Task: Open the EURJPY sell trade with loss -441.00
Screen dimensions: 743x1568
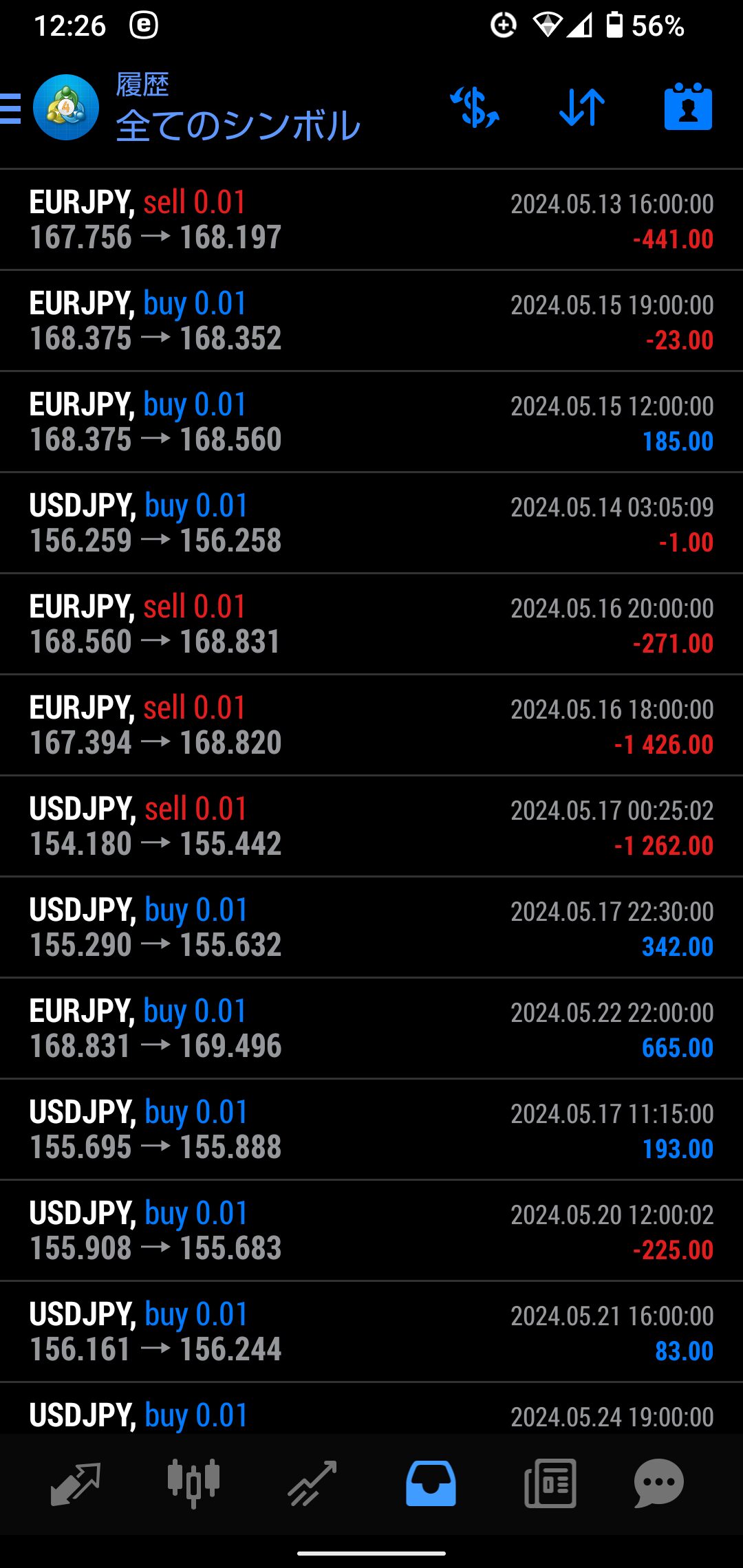Action: (371, 220)
